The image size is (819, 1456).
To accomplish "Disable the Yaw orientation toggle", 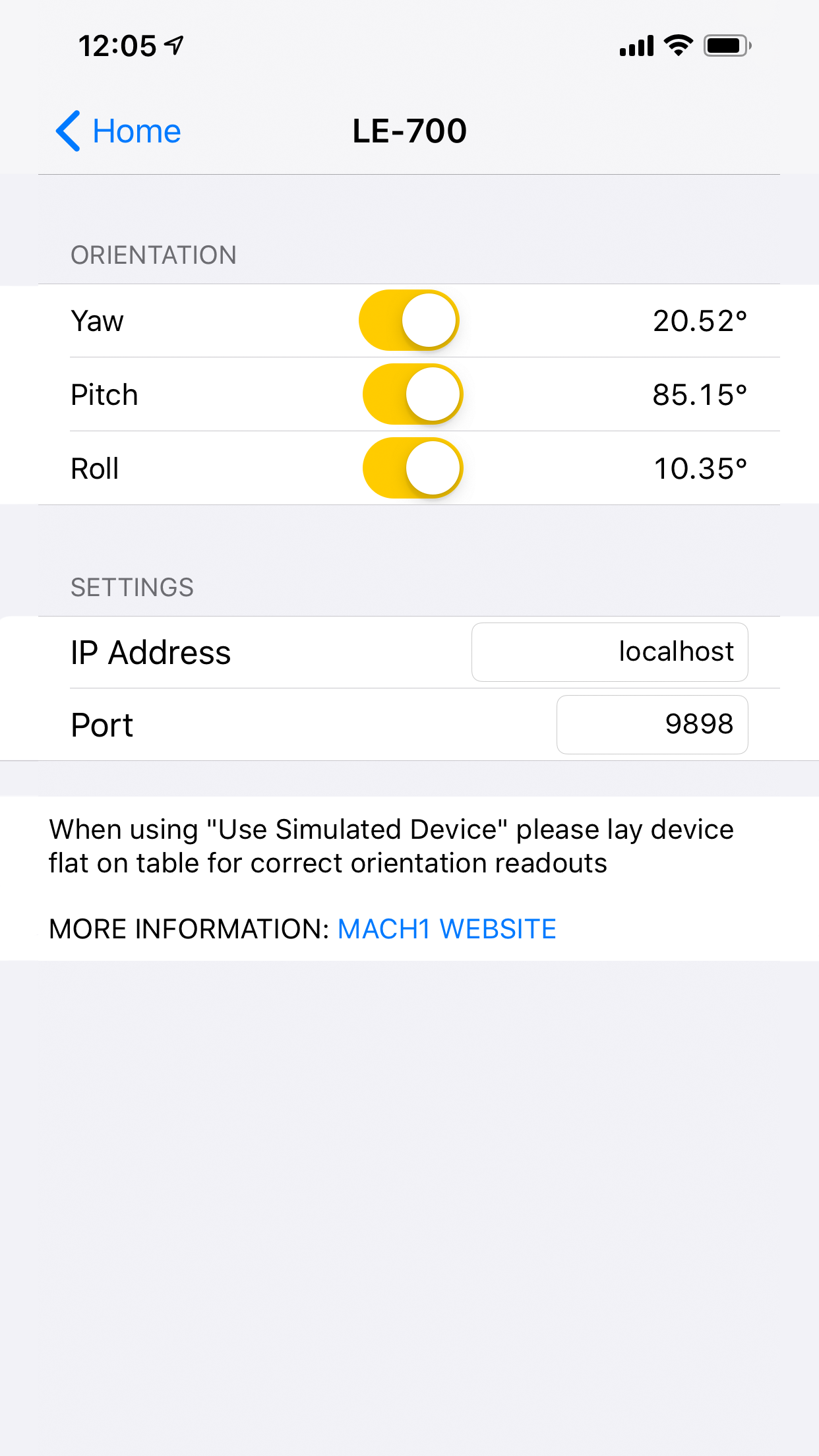I will 409,320.
